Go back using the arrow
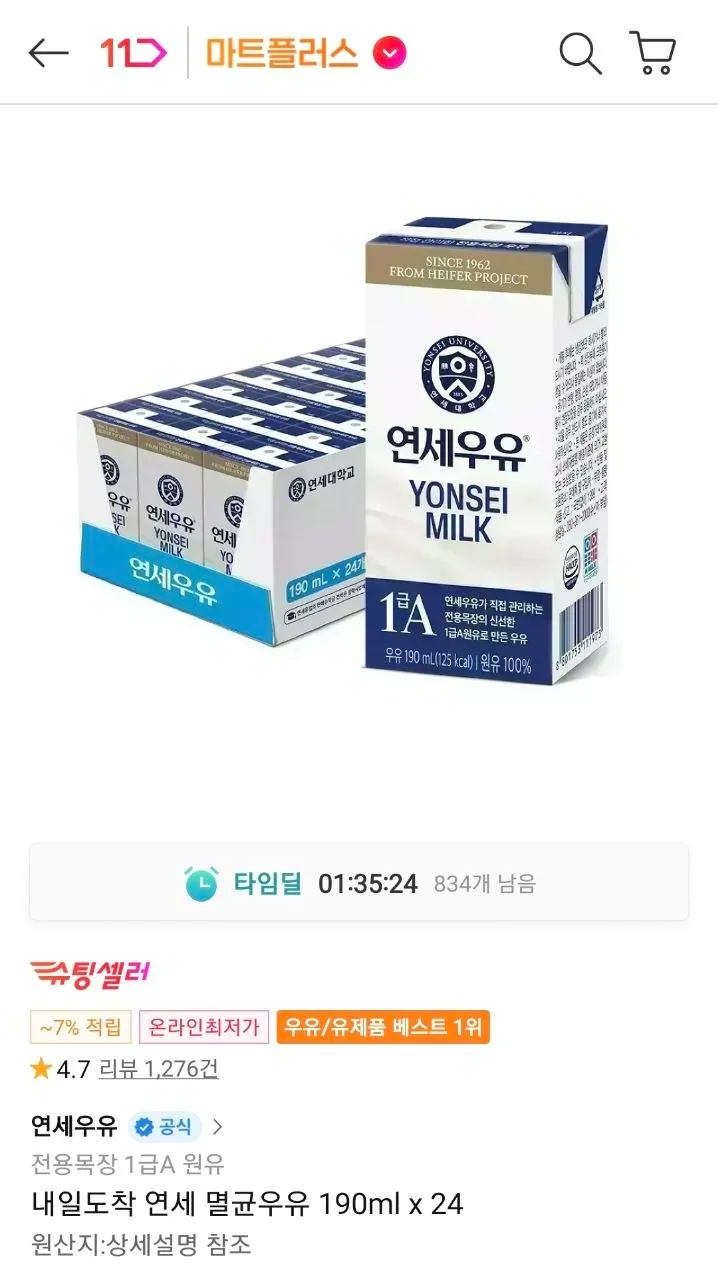This screenshot has width=718, height=1280. (48, 53)
